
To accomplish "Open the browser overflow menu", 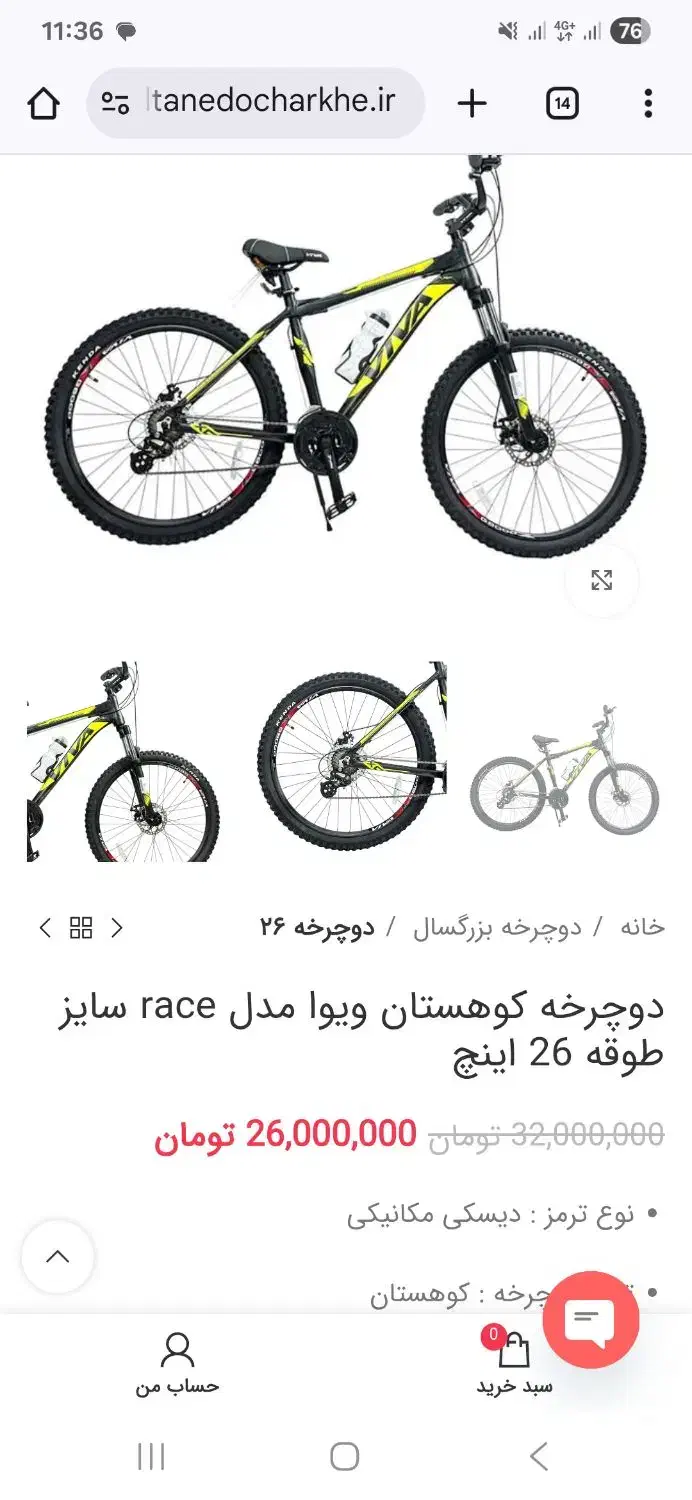I will coord(648,103).
